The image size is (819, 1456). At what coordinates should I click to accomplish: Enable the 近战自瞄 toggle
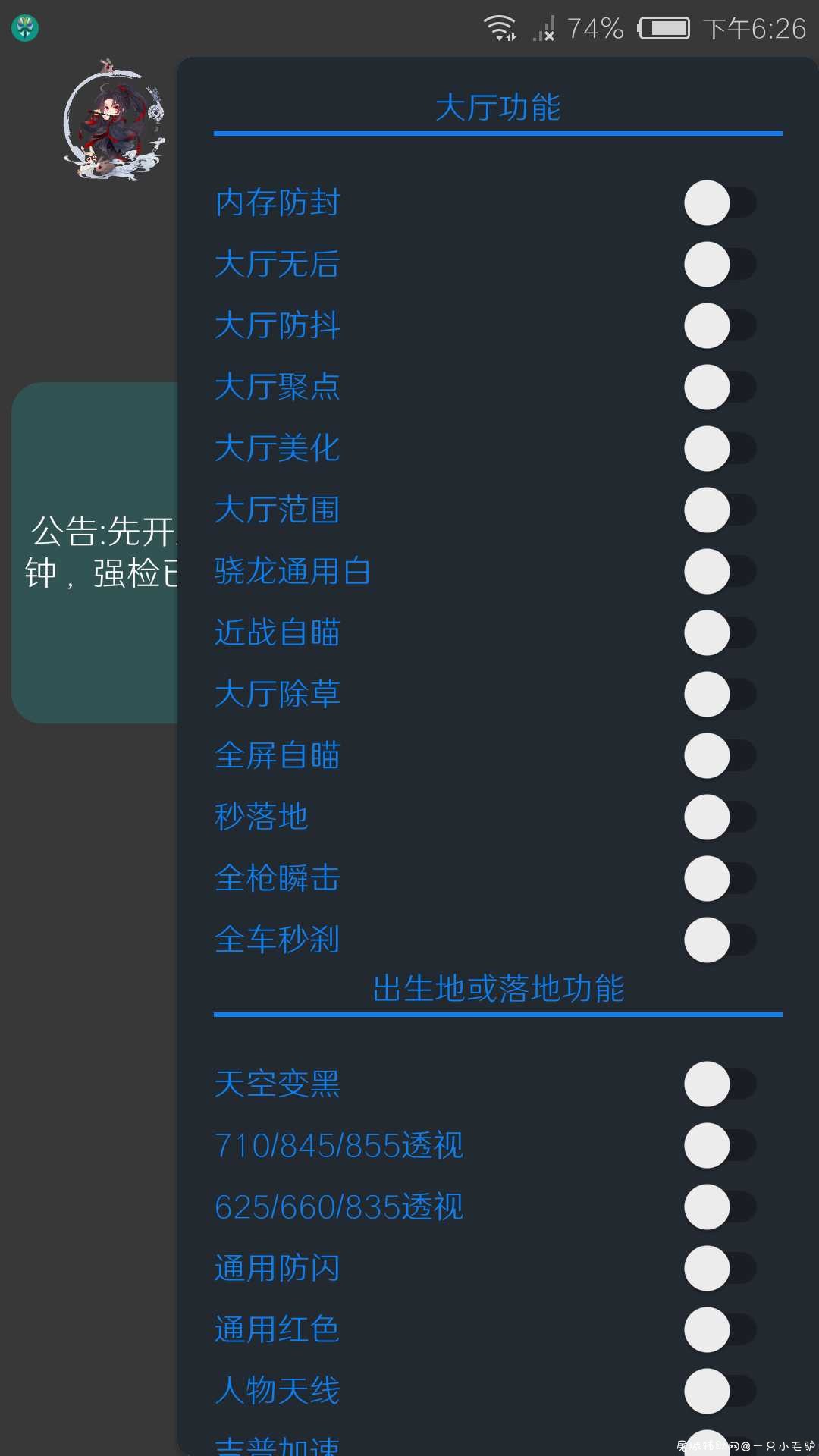point(720,632)
